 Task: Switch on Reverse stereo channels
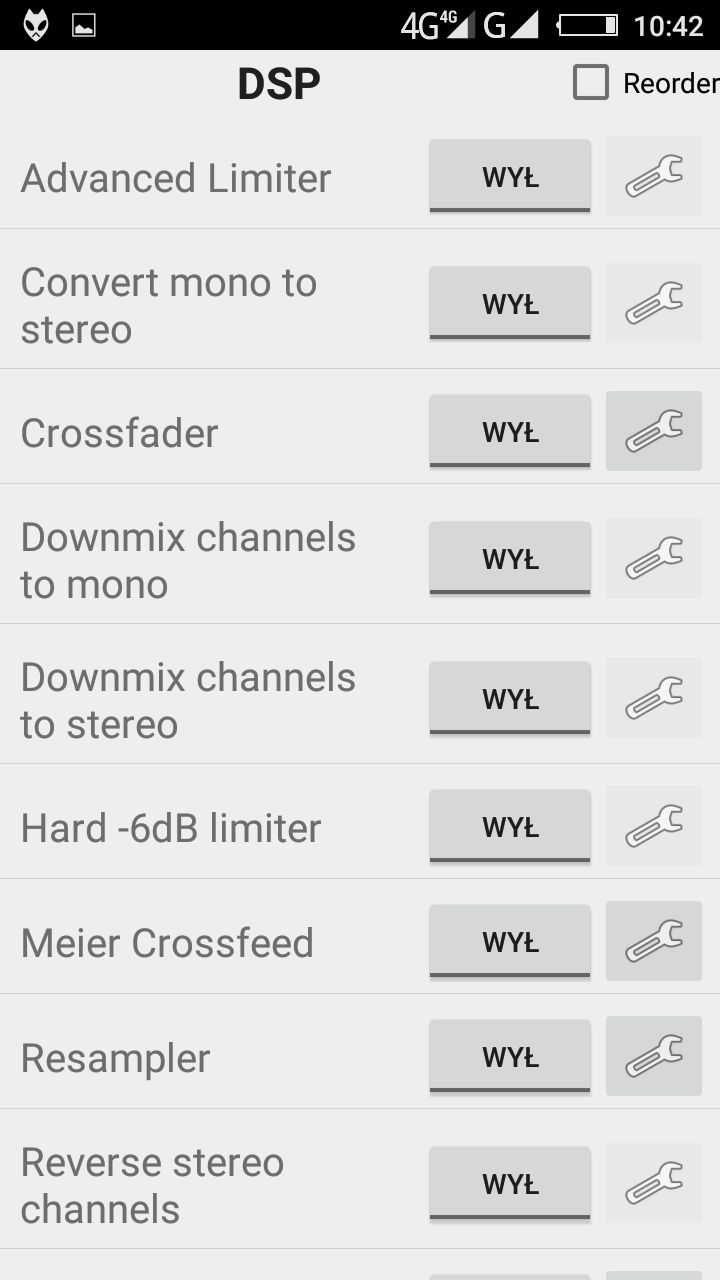click(x=510, y=1184)
